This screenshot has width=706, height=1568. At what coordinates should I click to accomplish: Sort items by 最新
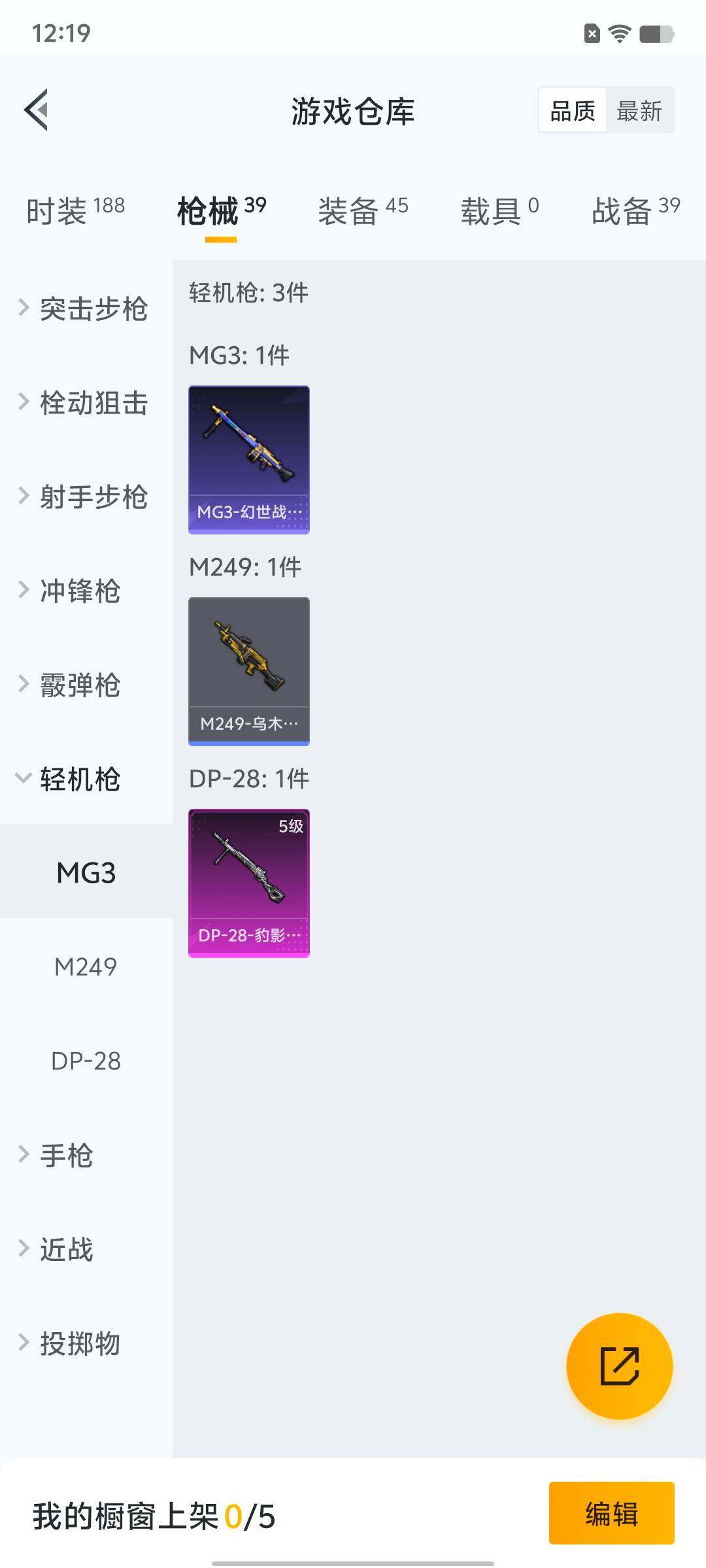(x=639, y=111)
